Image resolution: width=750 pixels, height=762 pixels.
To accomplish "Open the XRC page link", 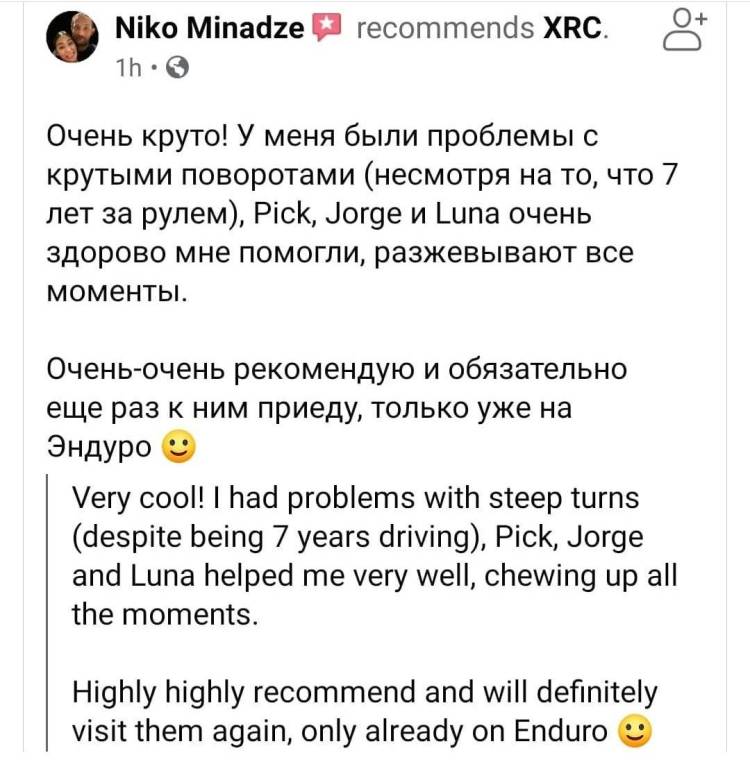I will [x=573, y=29].
